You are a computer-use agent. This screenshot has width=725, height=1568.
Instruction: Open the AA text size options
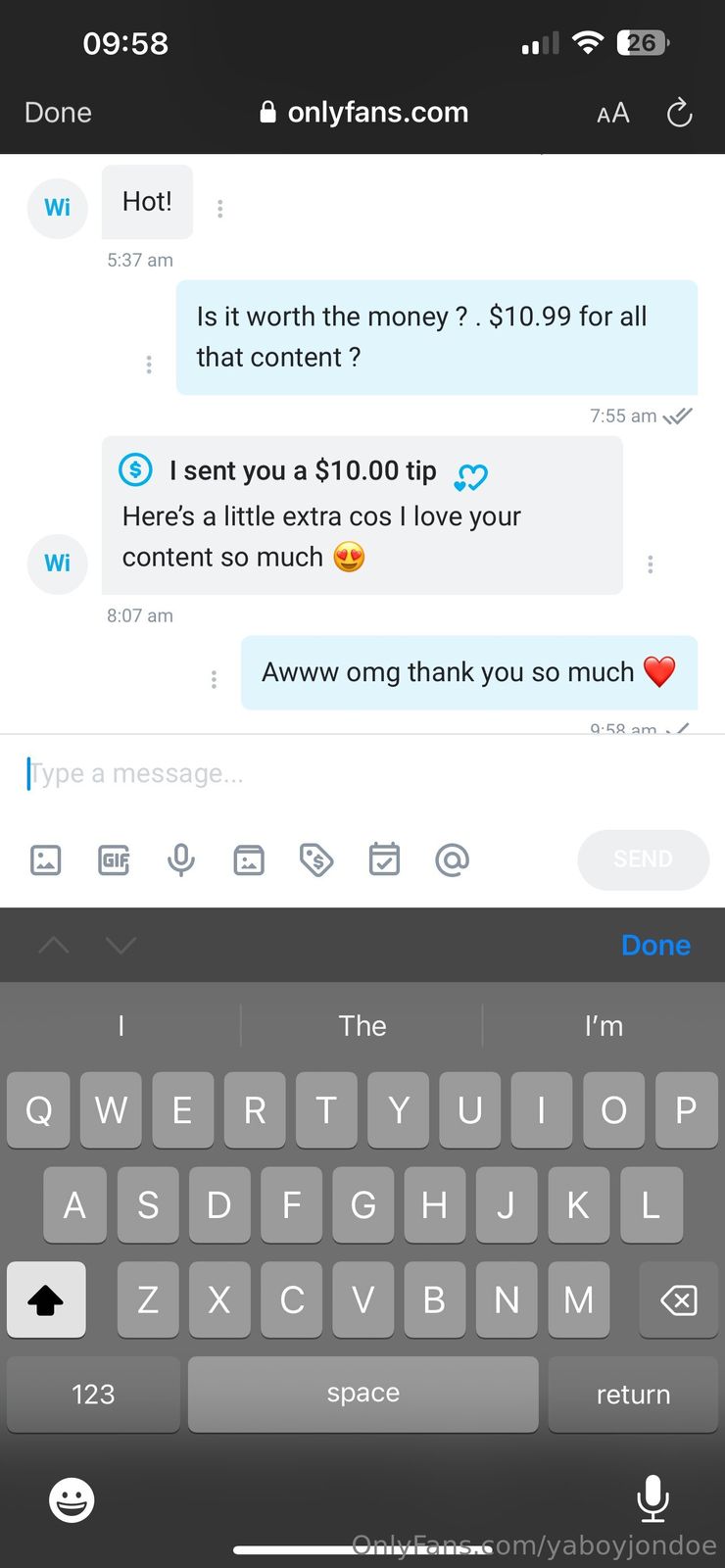pos(612,114)
